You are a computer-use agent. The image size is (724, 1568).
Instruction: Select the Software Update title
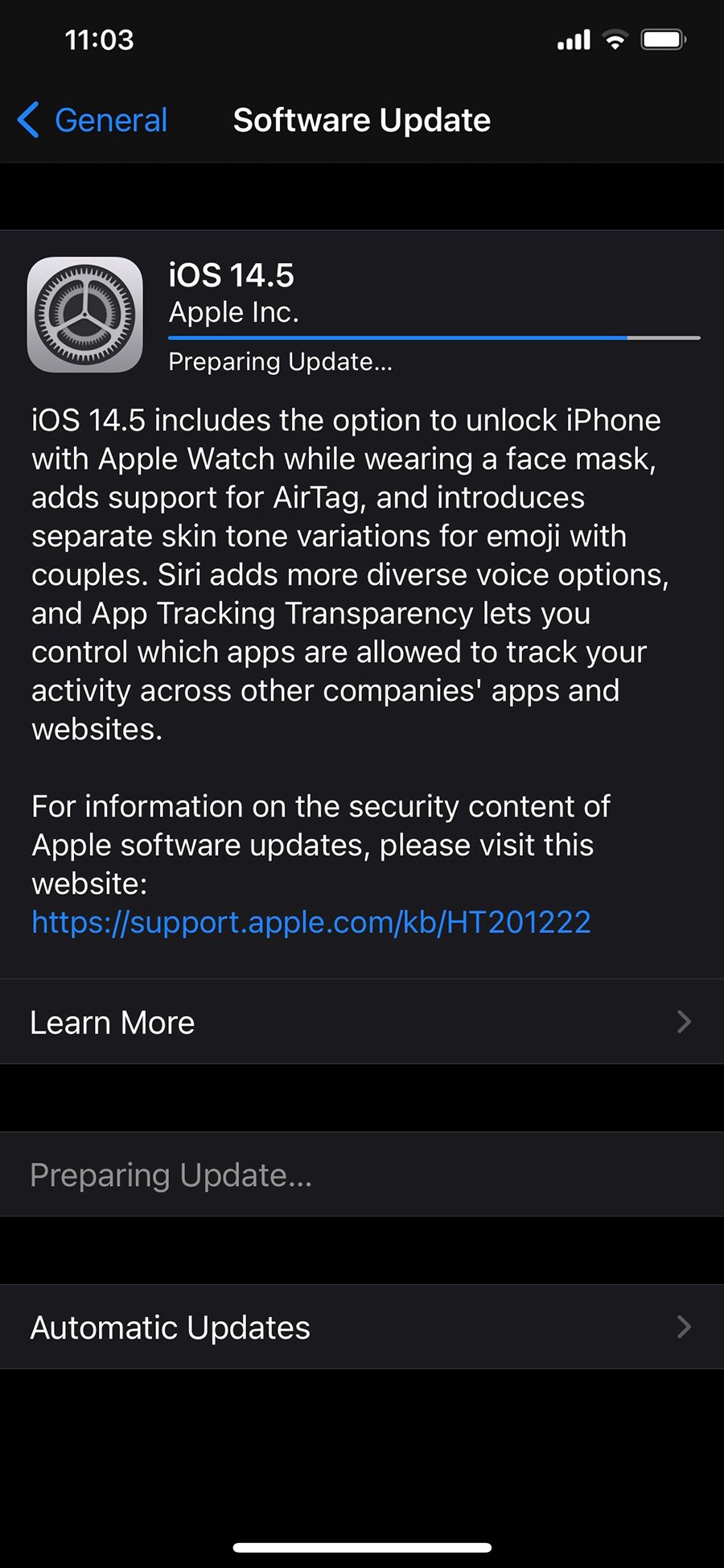(x=361, y=120)
